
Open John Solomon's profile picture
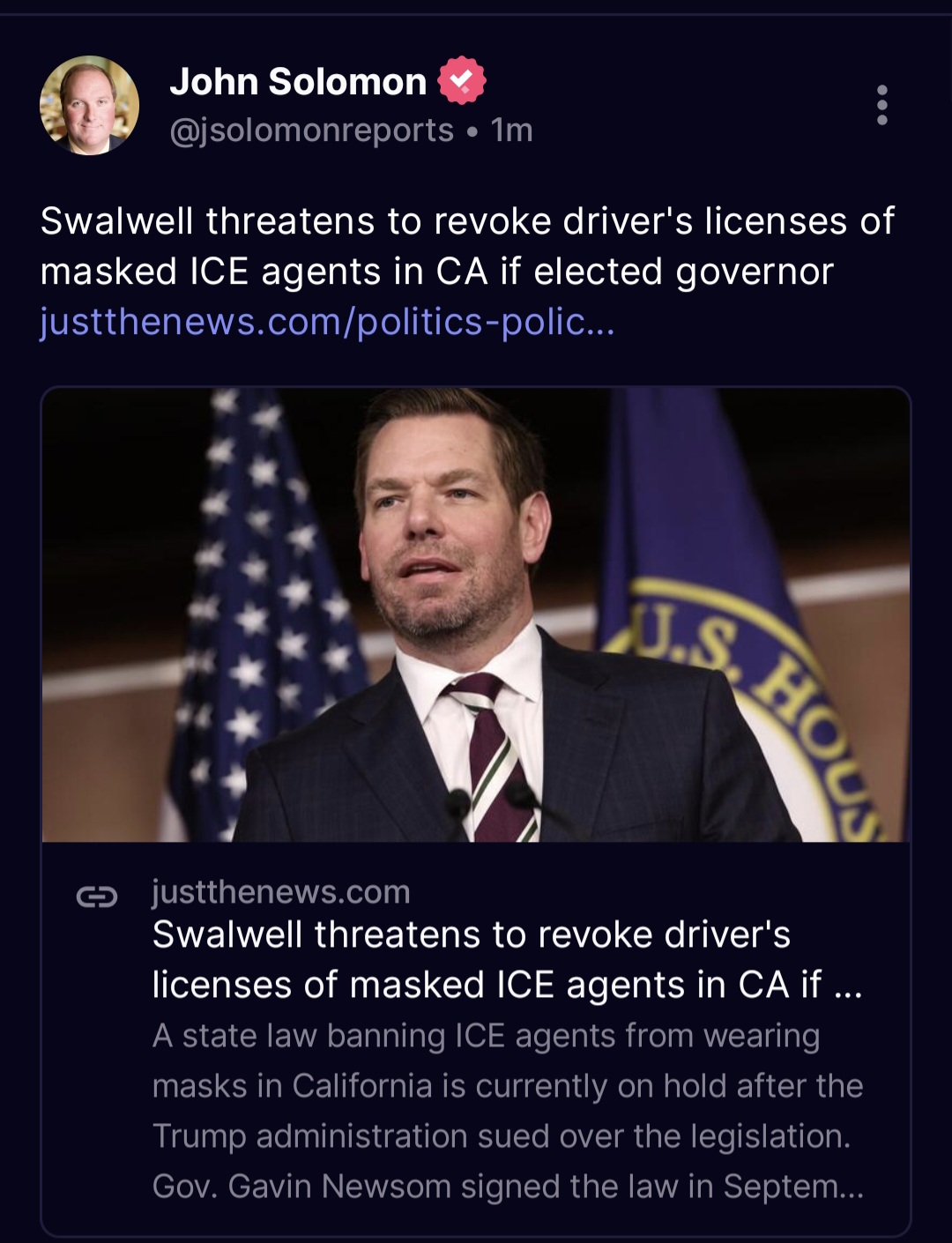point(89,106)
